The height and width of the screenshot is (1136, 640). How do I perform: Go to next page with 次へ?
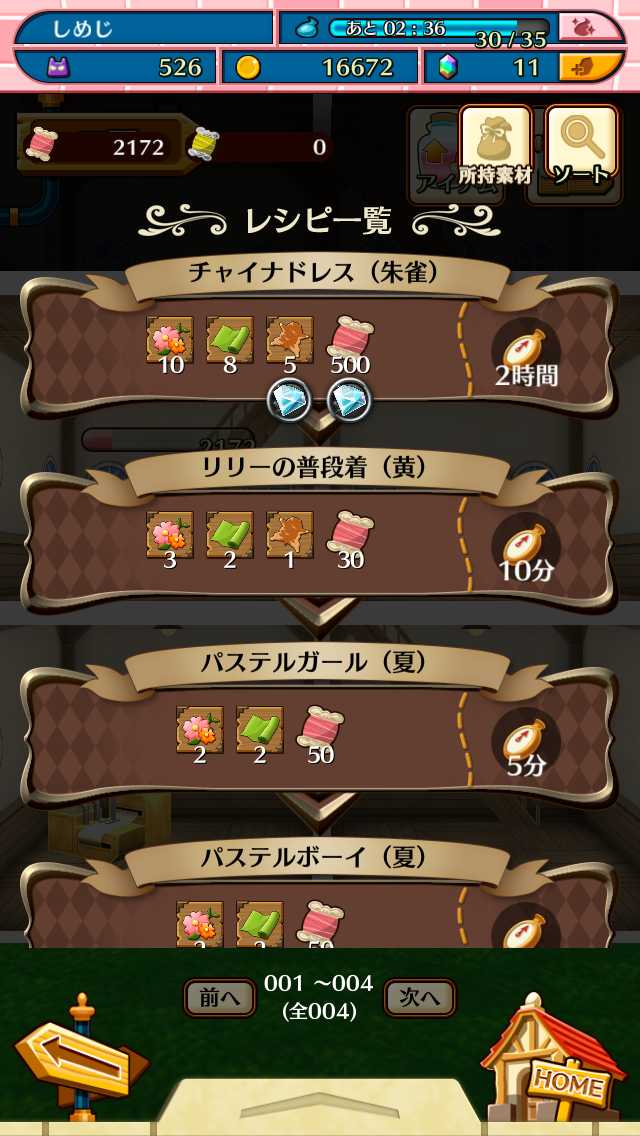[x=419, y=997]
